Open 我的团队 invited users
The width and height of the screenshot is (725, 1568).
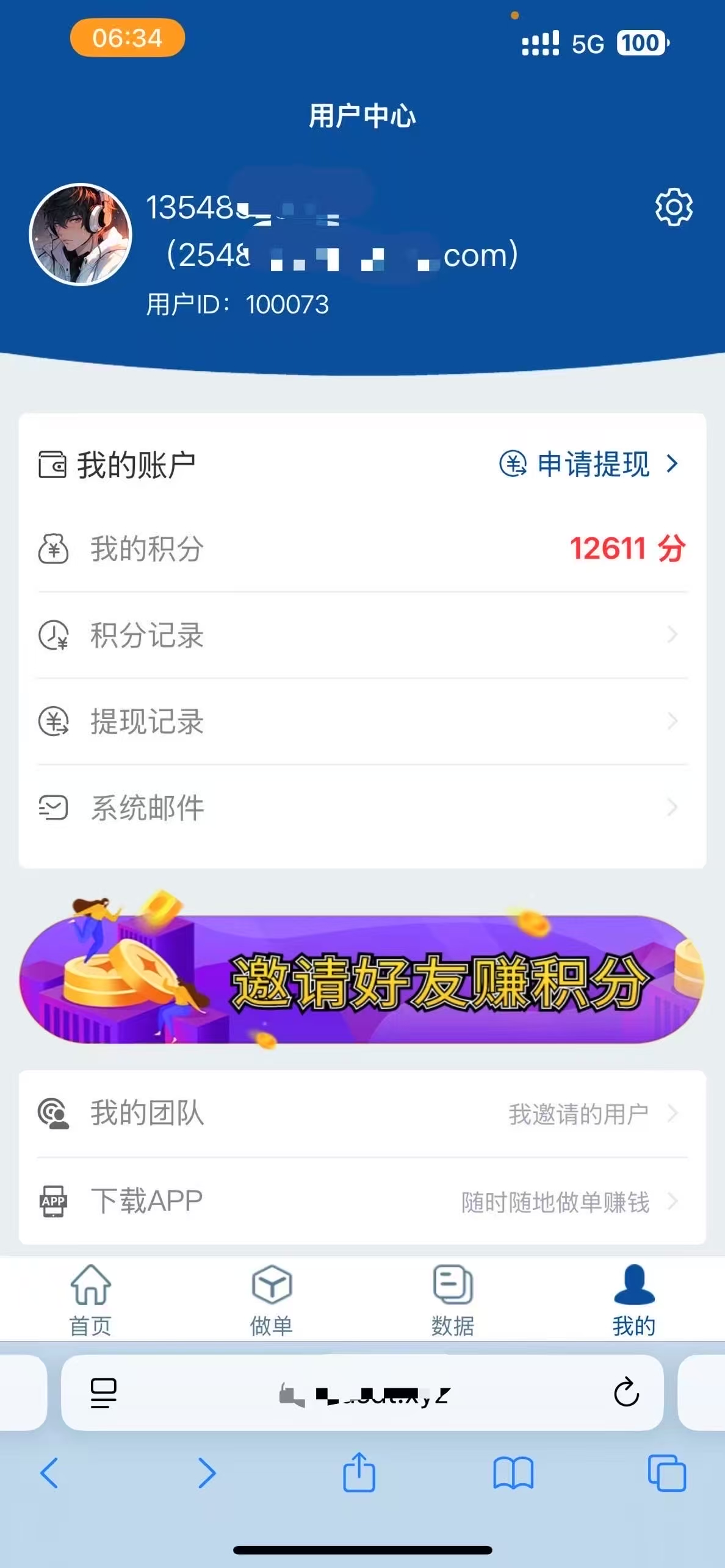click(x=362, y=1114)
